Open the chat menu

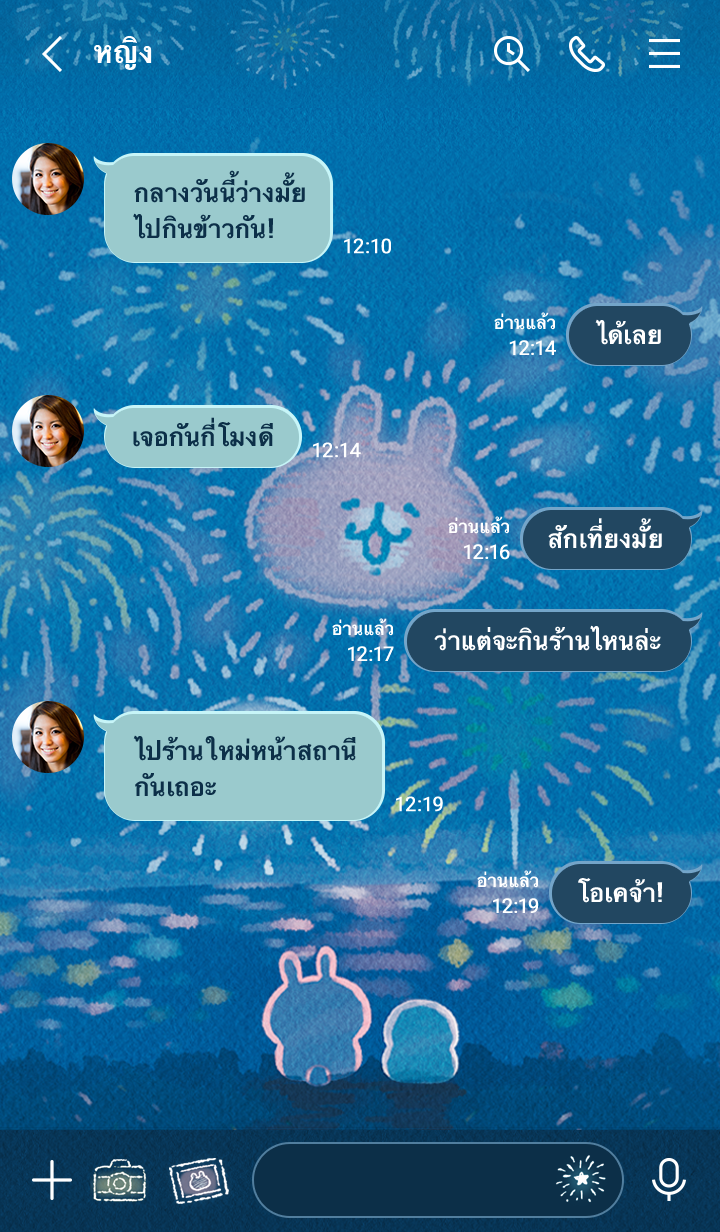click(x=664, y=54)
